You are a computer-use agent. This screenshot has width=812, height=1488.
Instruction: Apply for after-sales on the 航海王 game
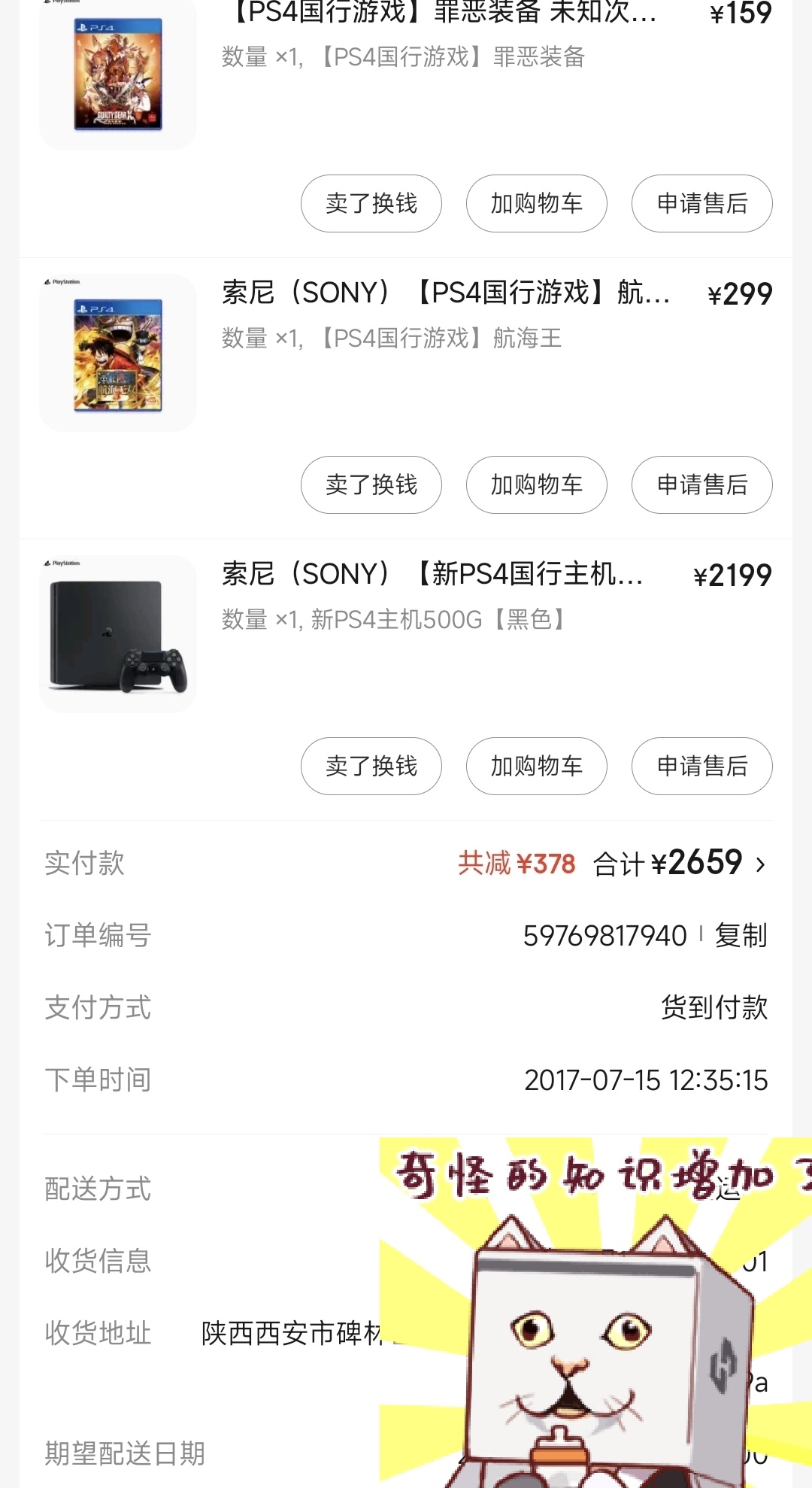[701, 485]
